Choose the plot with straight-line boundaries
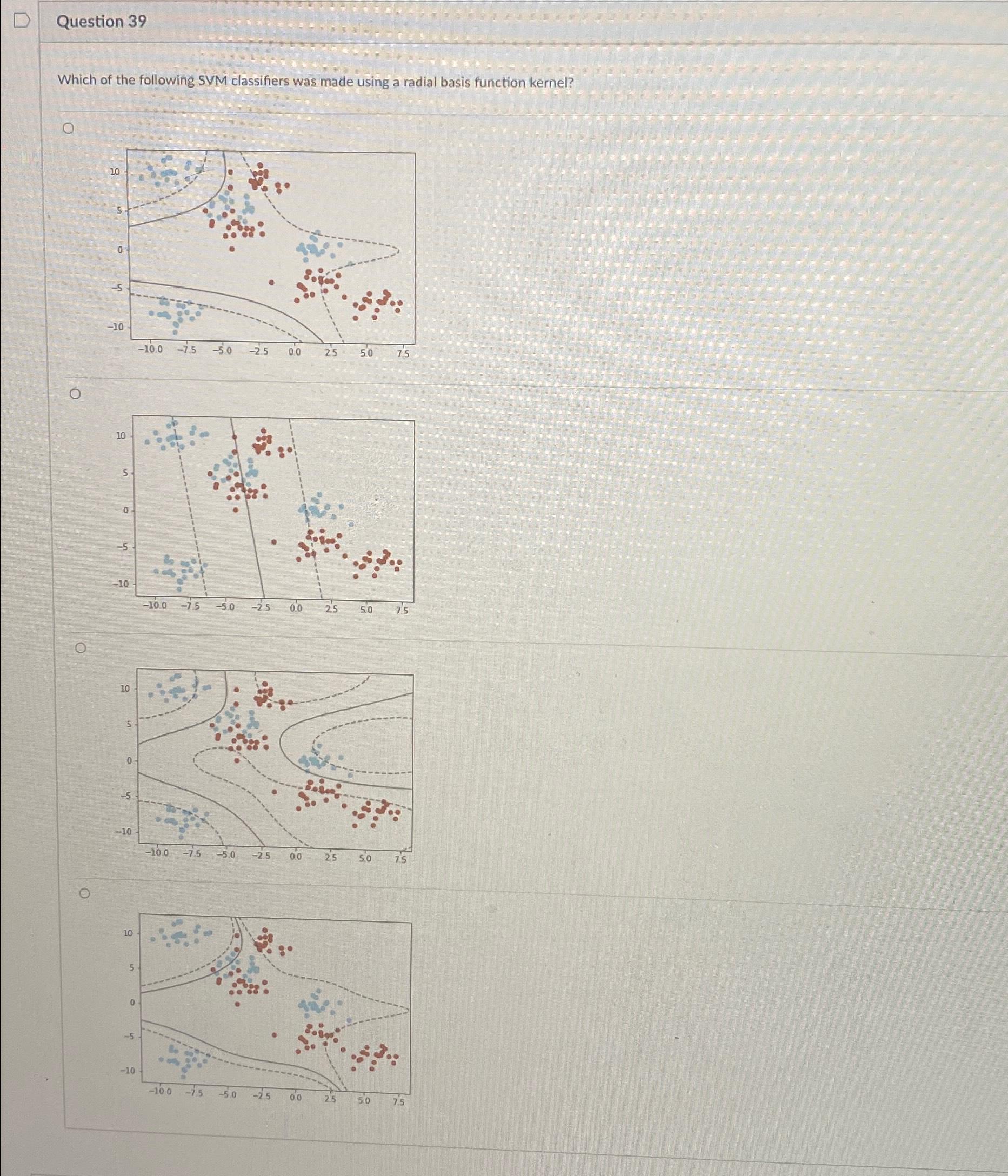 point(74,393)
